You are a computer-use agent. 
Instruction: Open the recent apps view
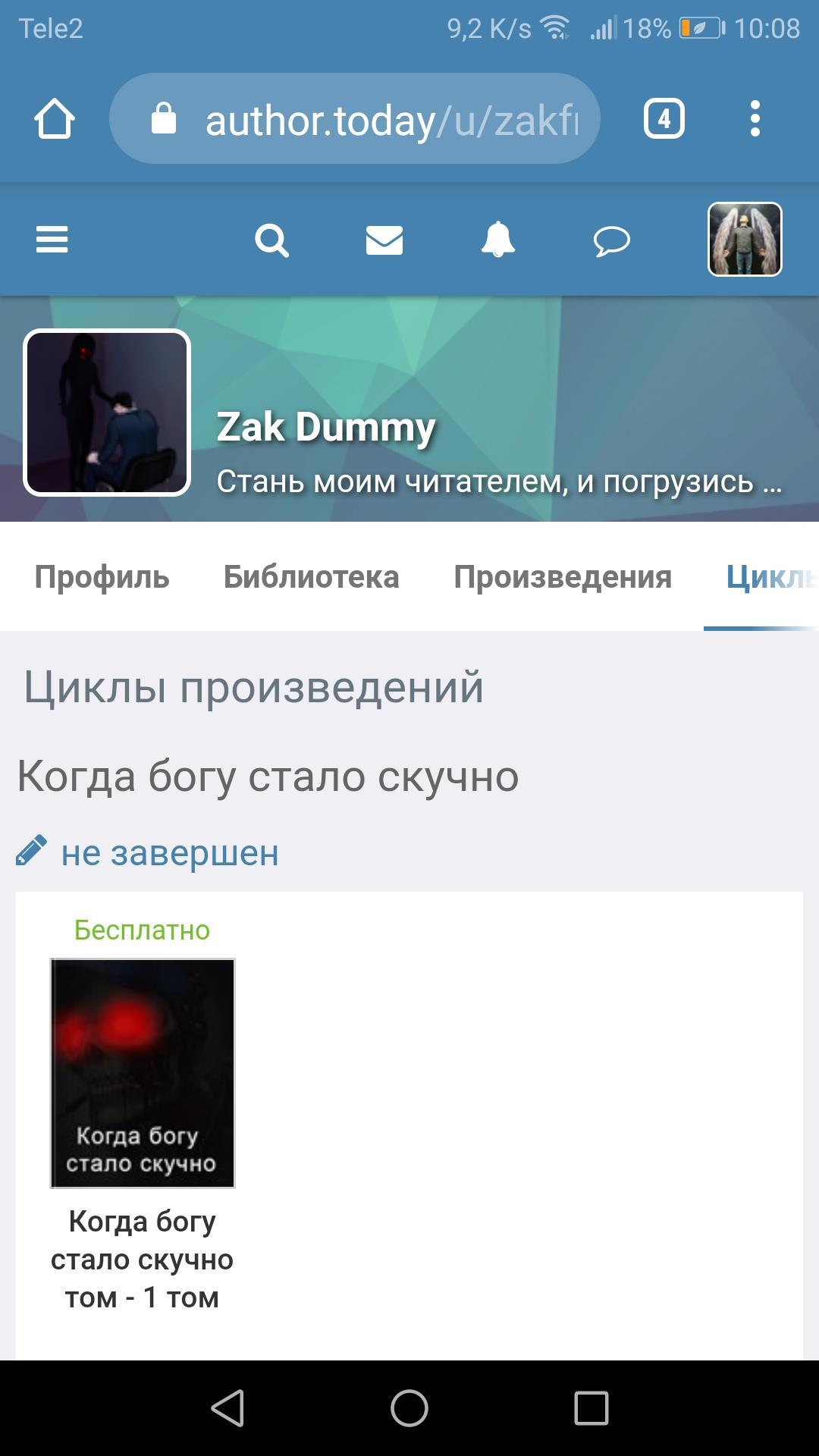coord(591,1408)
